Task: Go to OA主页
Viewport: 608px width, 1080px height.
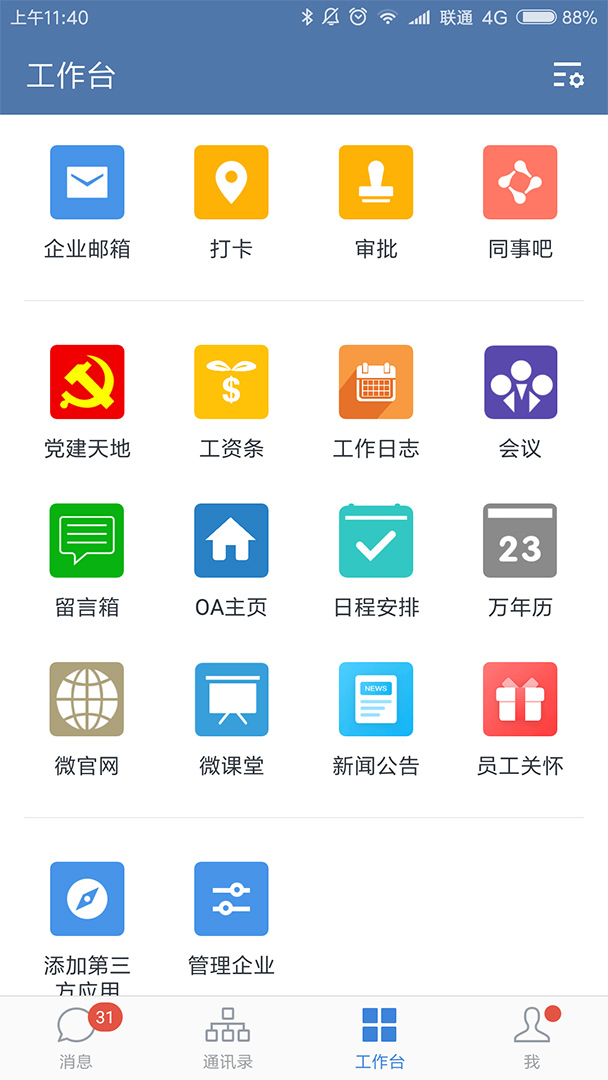Action: pos(231,541)
